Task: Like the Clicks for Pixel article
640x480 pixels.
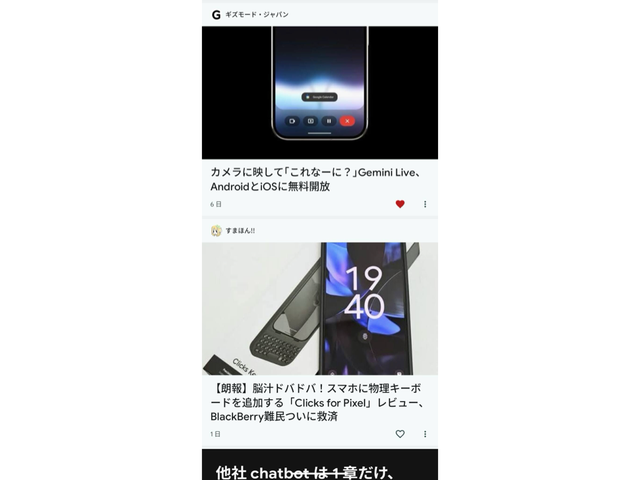Action: tap(400, 434)
